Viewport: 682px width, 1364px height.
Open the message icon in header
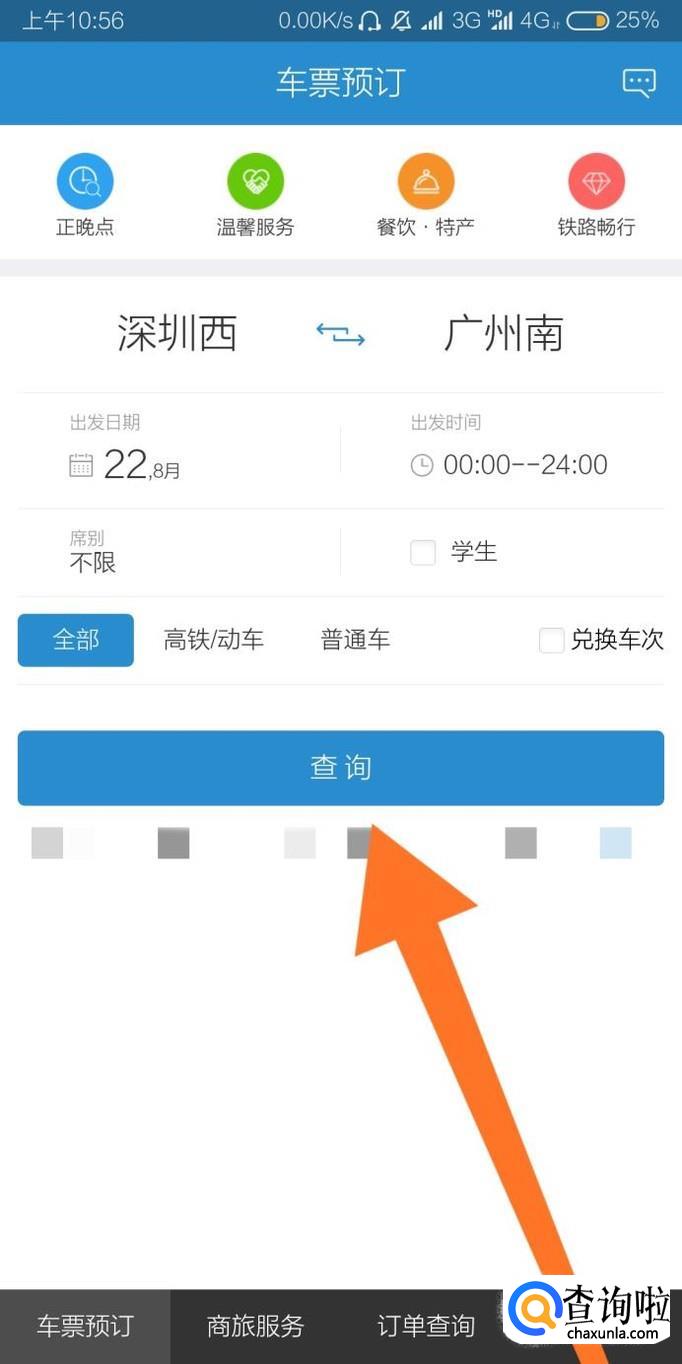639,82
